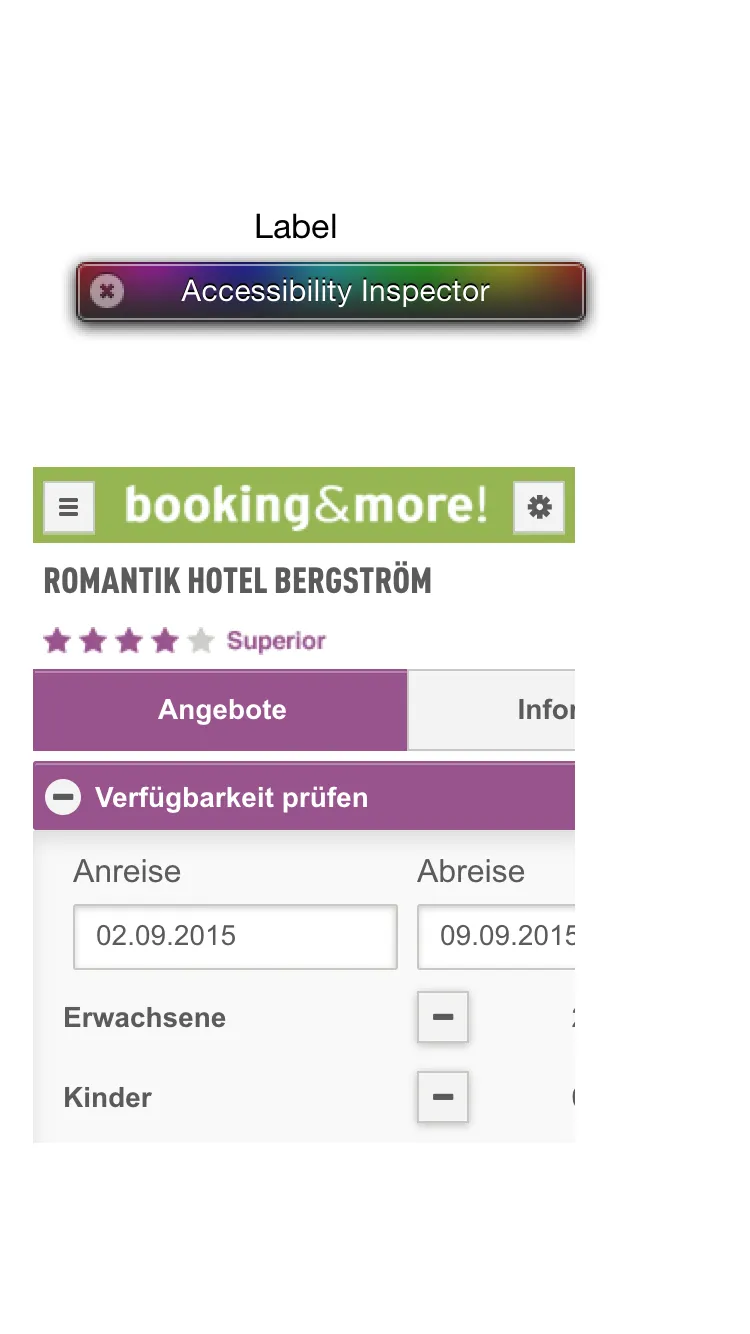Collapse the Verfügbarkeit prüfen section
750x1334 pixels.
63,797
